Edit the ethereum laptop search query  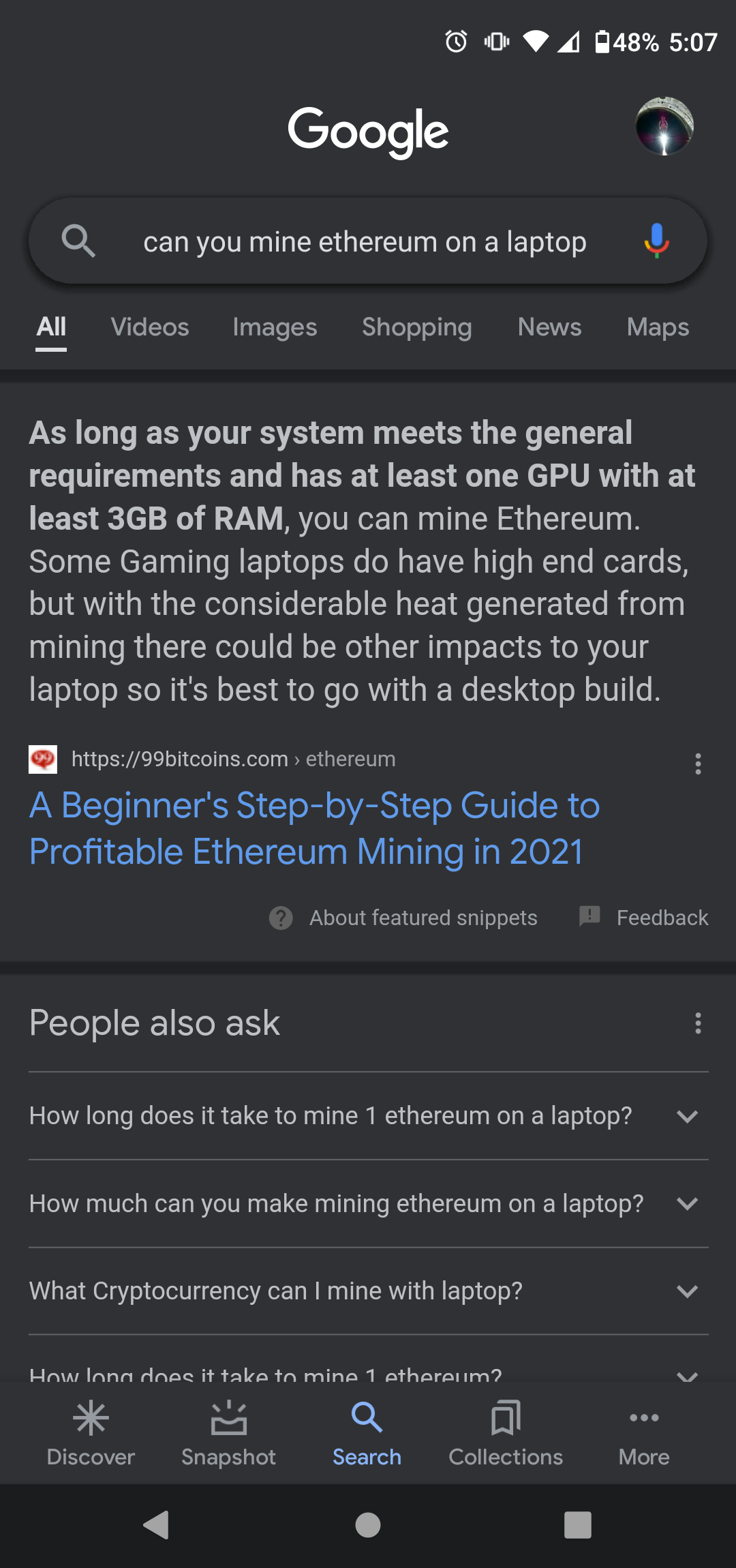[365, 242]
